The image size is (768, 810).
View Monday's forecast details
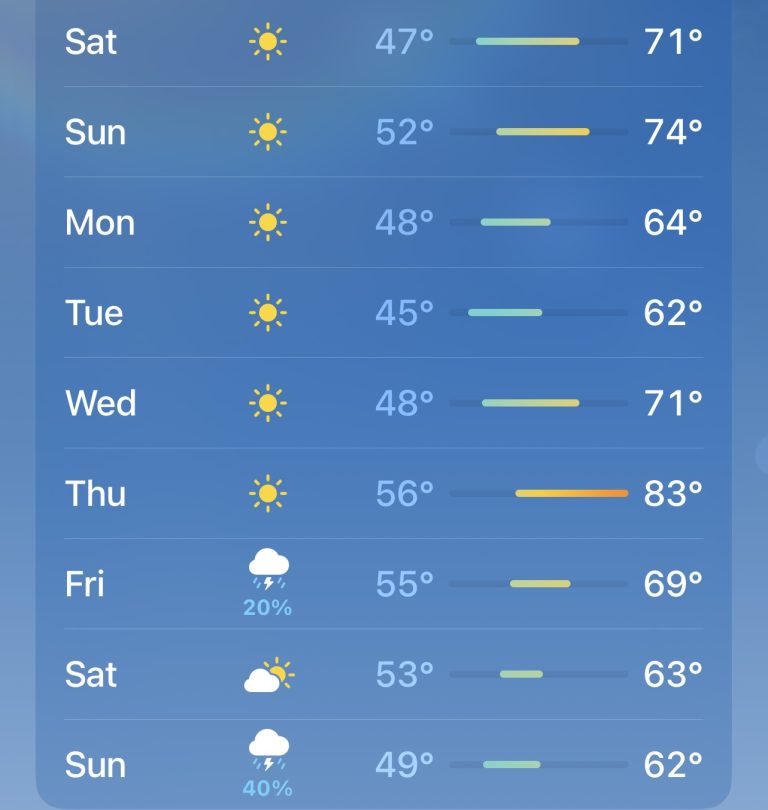pyautogui.click(x=383, y=222)
